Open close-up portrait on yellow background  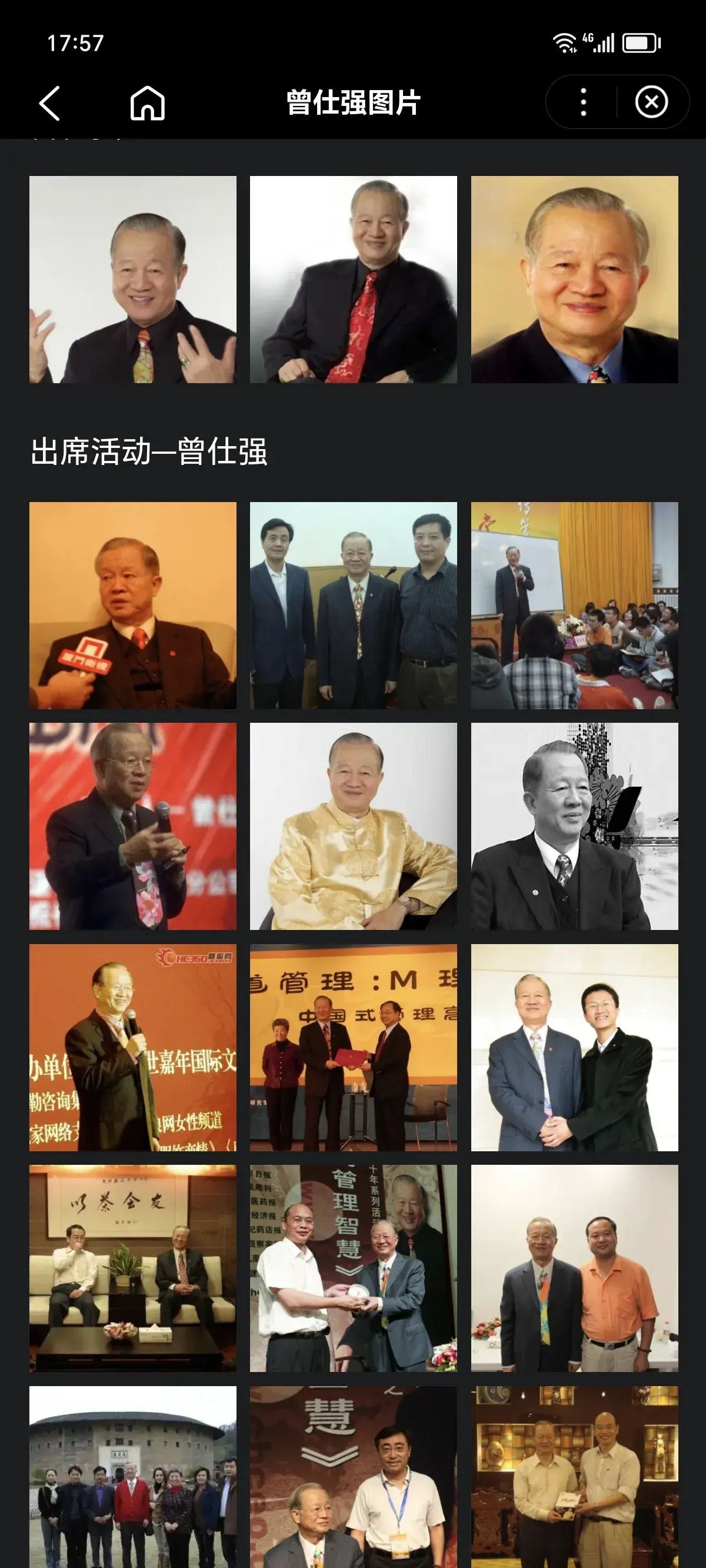pyautogui.click(x=574, y=280)
